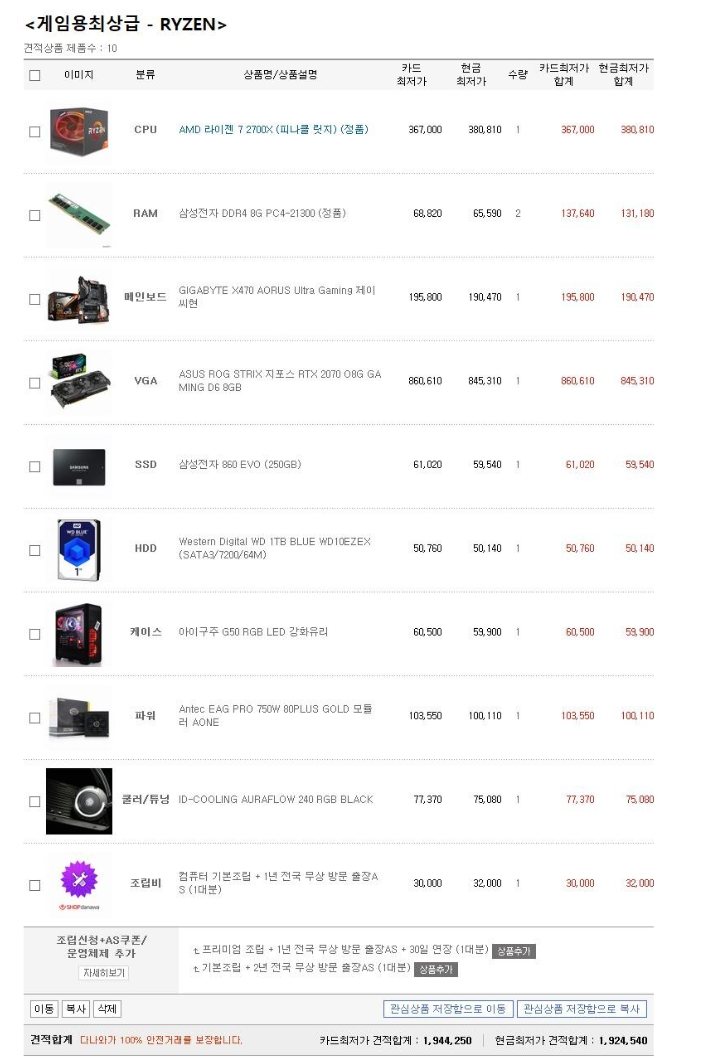This screenshot has height=1061, width=701.
Task: Tap 관심상품 저장함으로 복사
Action: coord(582,1009)
